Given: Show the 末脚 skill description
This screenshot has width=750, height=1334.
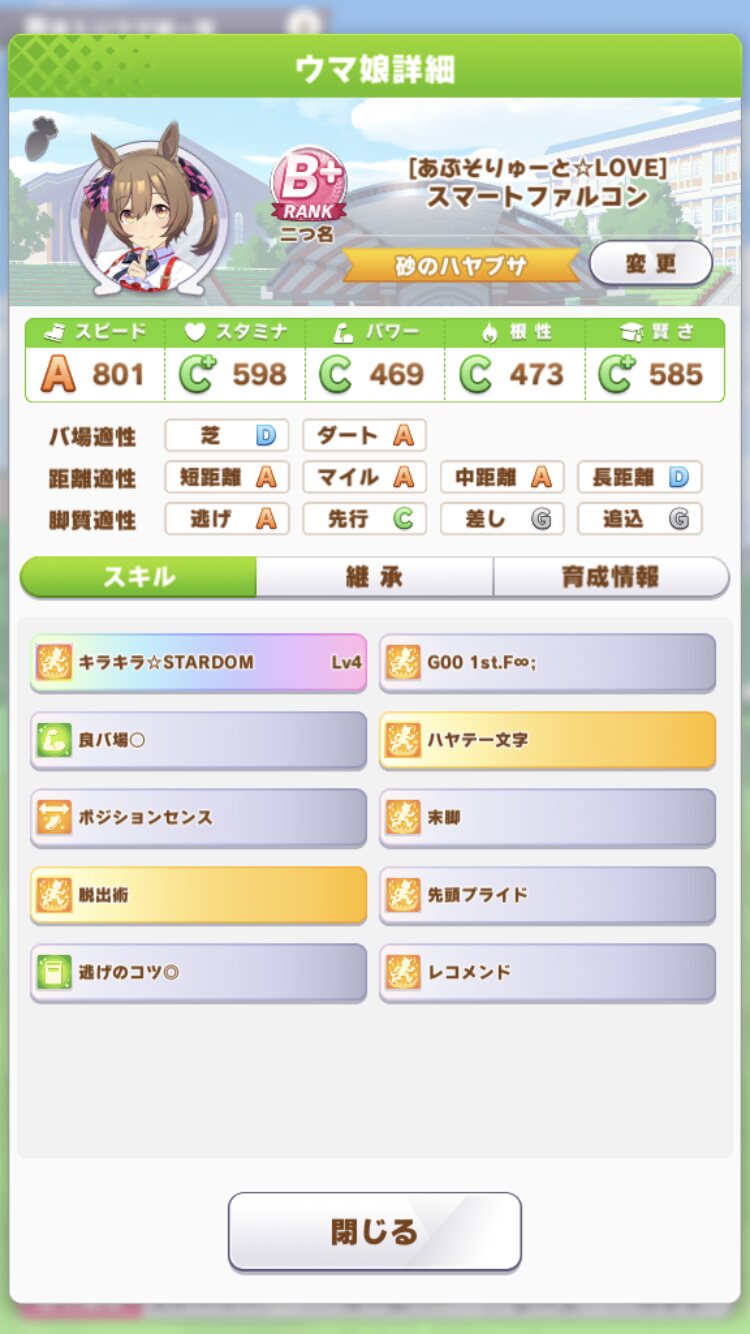Looking at the screenshot, I should [x=547, y=817].
